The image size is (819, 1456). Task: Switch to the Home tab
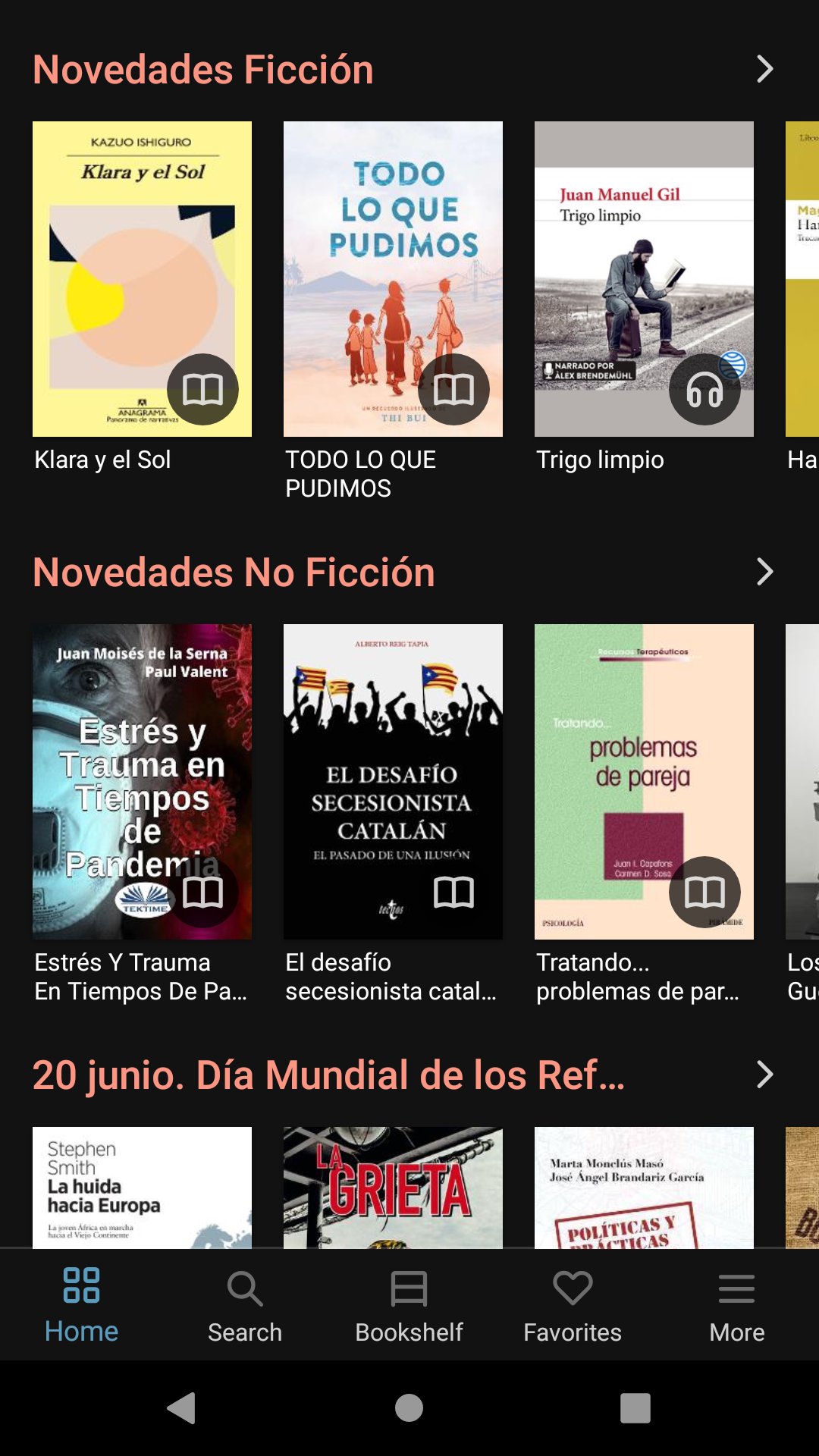82,1304
